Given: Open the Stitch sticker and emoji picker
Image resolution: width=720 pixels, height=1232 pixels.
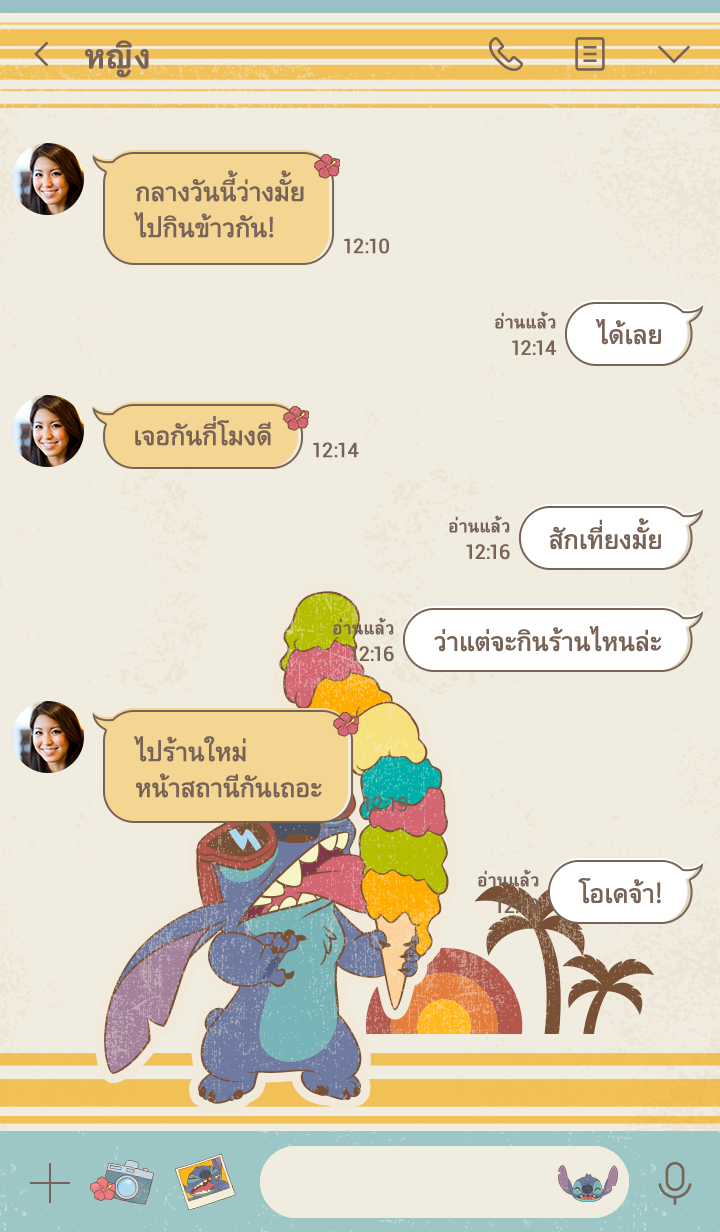Looking at the screenshot, I should click(588, 1183).
